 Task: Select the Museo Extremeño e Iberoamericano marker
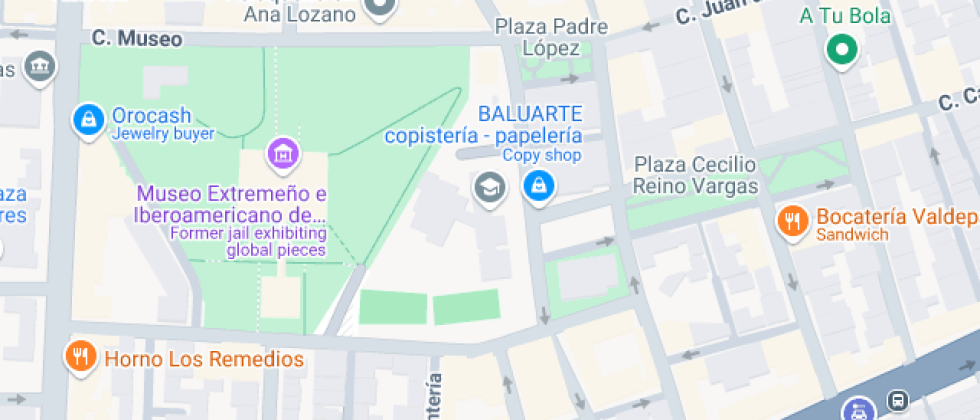click(284, 154)
